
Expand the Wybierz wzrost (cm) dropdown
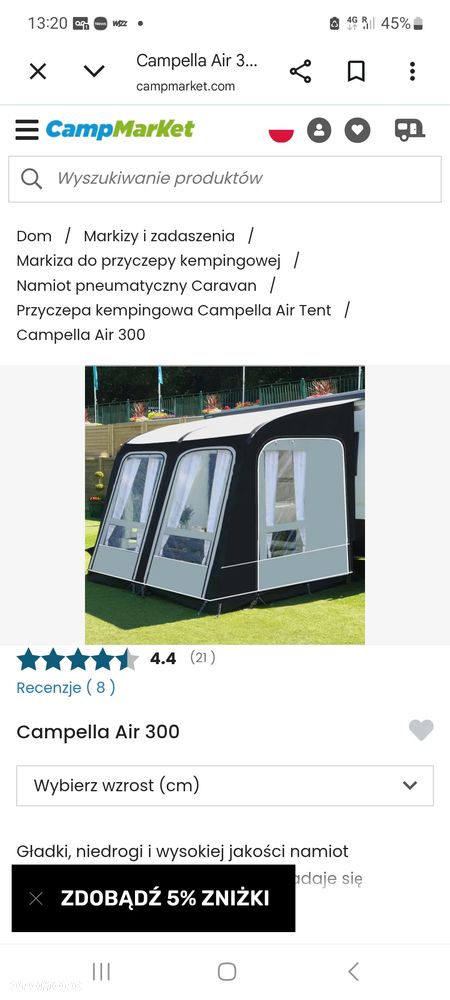225,785
